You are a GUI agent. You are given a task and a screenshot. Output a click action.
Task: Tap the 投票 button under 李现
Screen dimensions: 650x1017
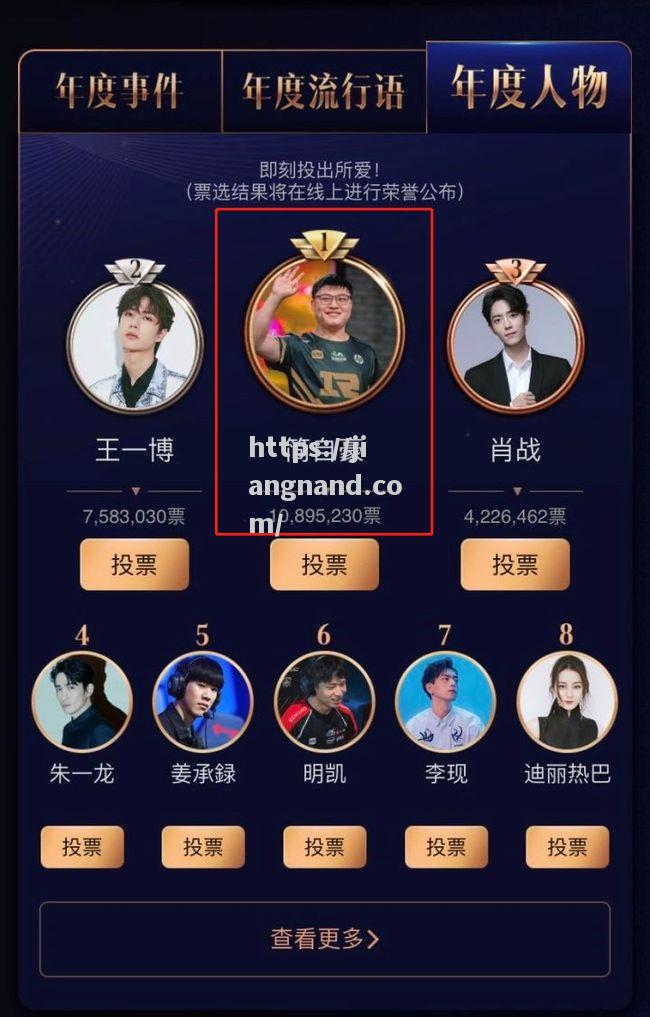pyautogui.click(x=446, y=847)
